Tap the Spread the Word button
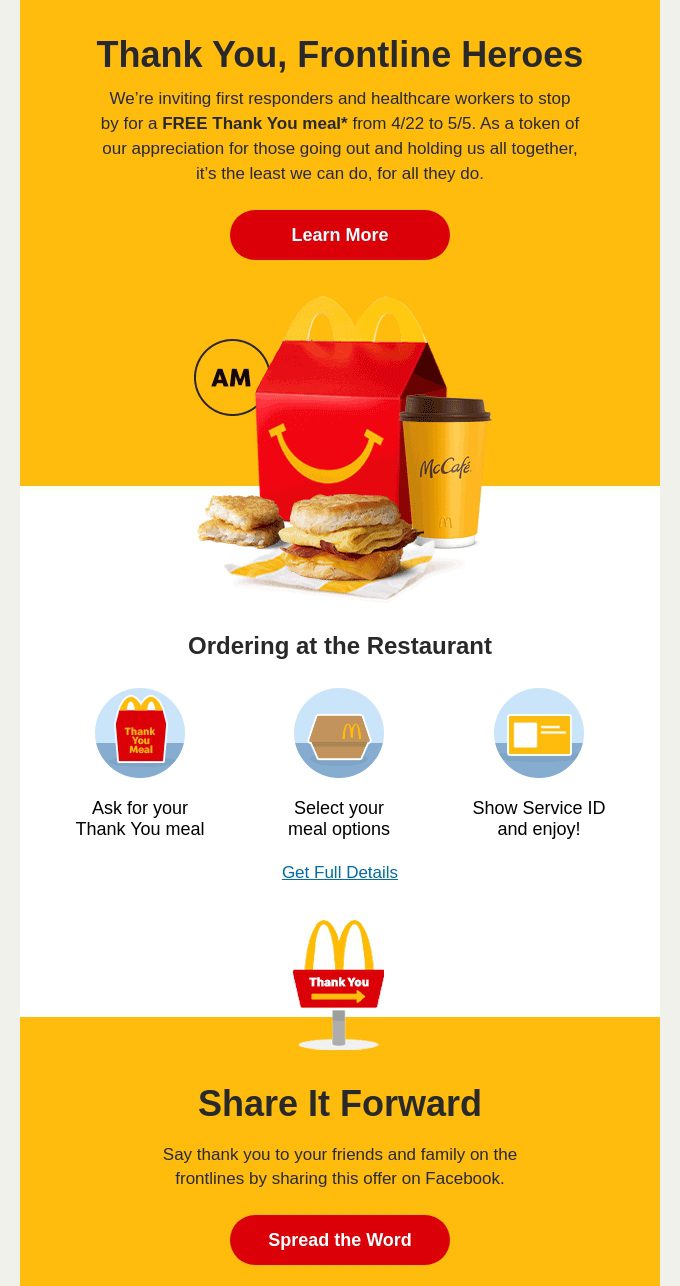This screenshot has width=680, height=1286. click(x=340, y=1240)
